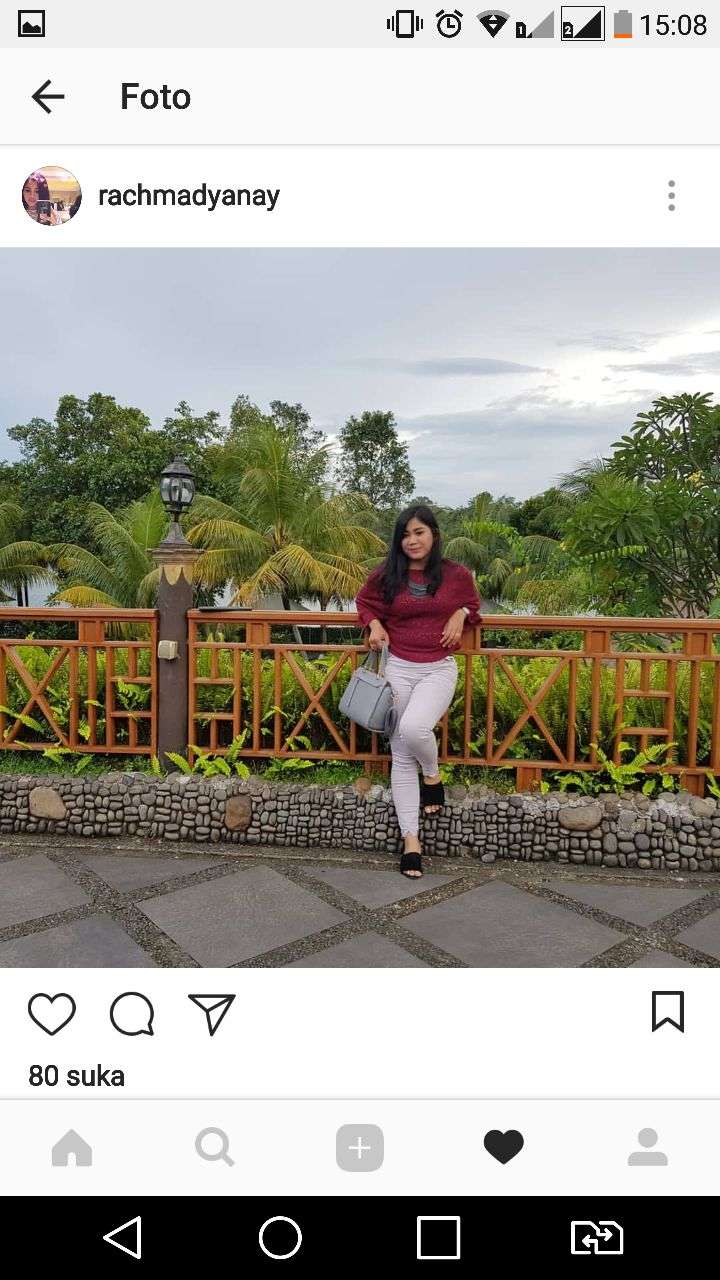Open rachmadyanay's profile picture
The height and width of the screenshot is (1280, 720).
(x=52, y=196)
